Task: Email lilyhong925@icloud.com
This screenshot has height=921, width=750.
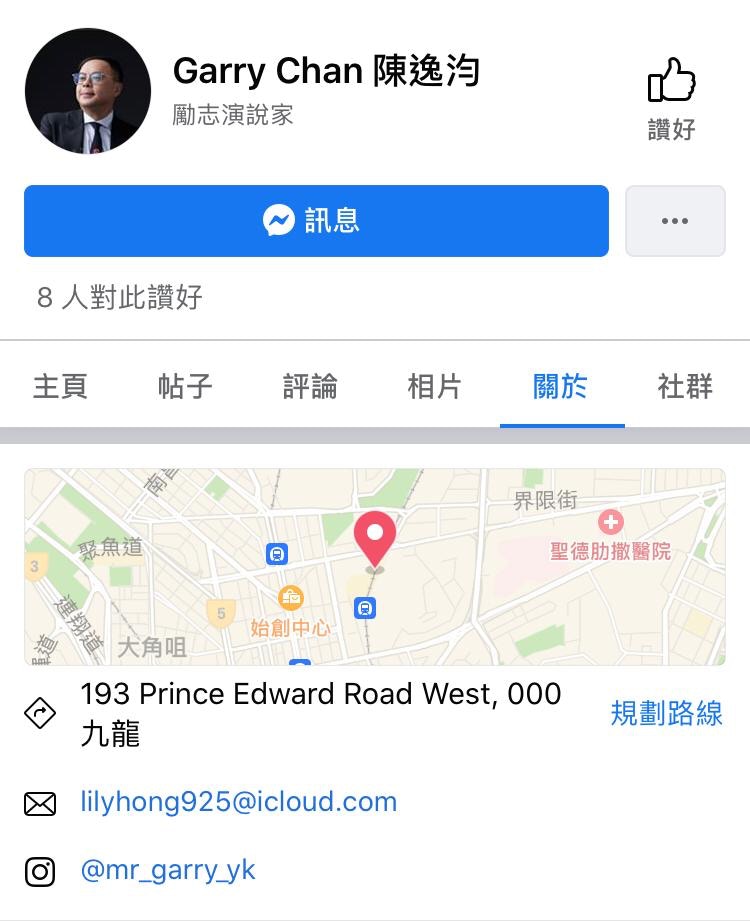Action: [x=239, y=802]
